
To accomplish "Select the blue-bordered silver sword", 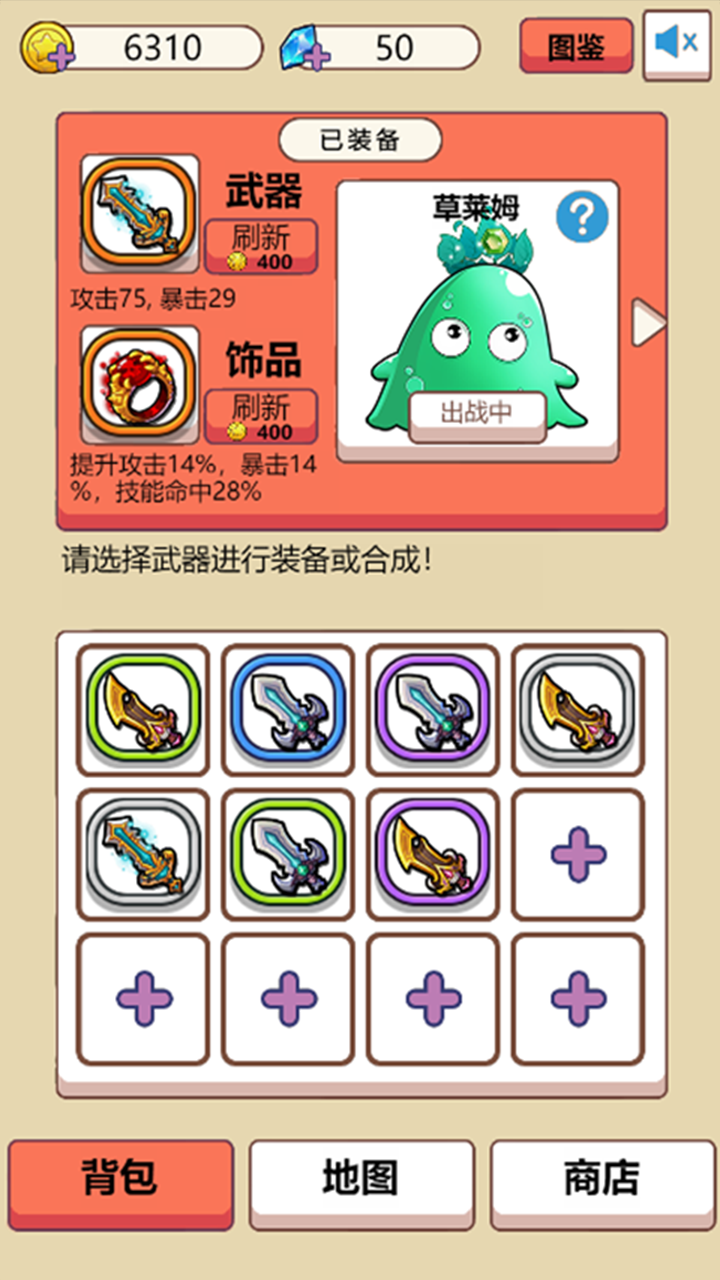I will pos(288,710).
